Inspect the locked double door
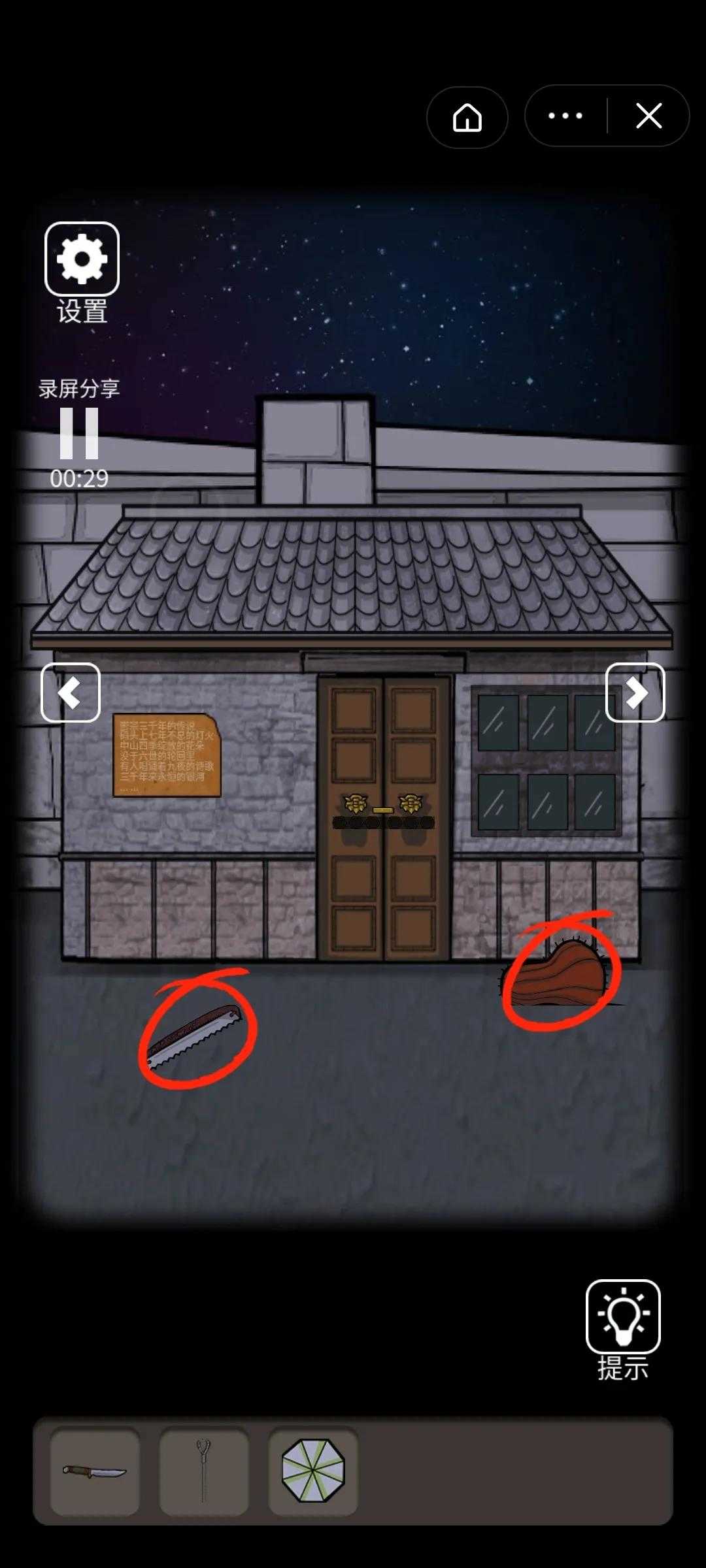This screenshot has height=1568, width=706. coord(384,817)
